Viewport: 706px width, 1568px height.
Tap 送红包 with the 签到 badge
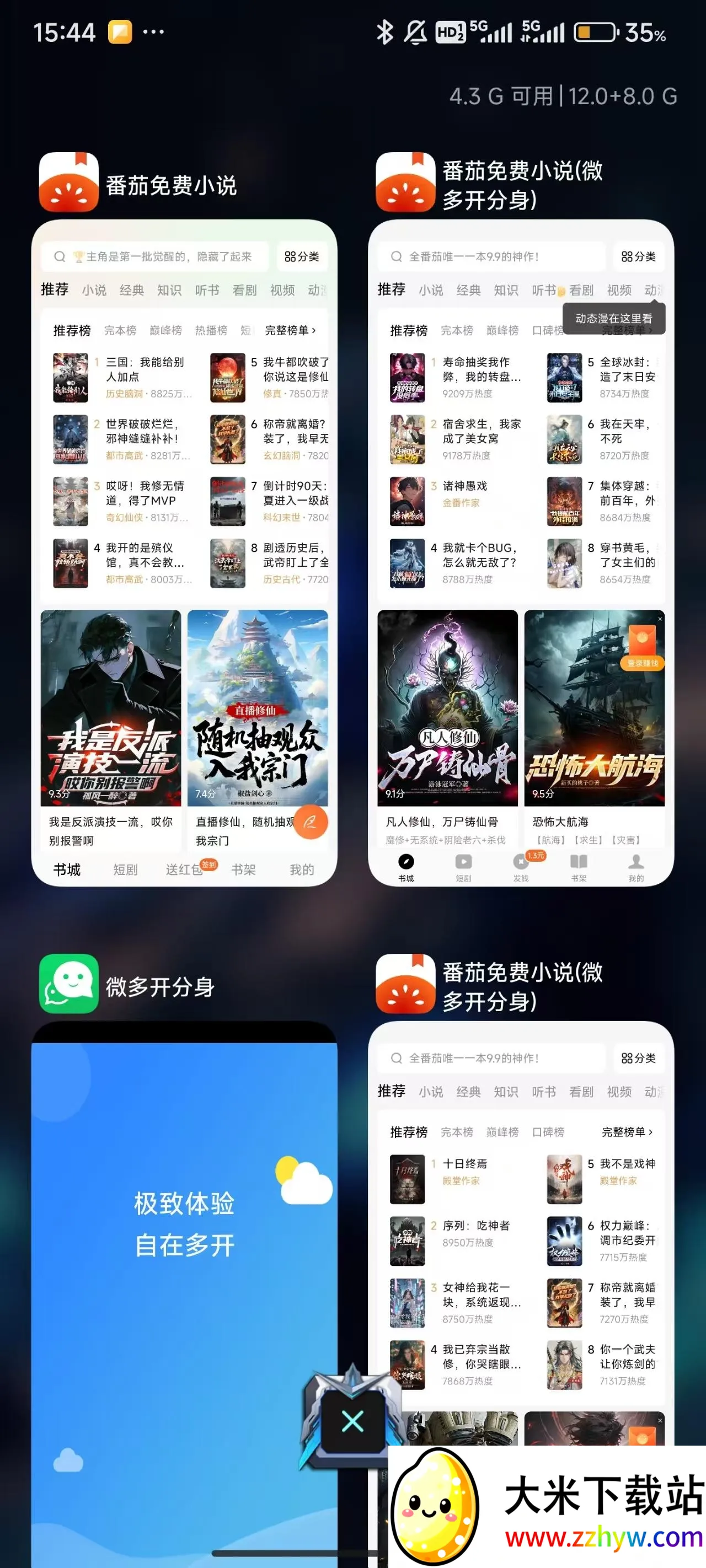tap(186, 870)
